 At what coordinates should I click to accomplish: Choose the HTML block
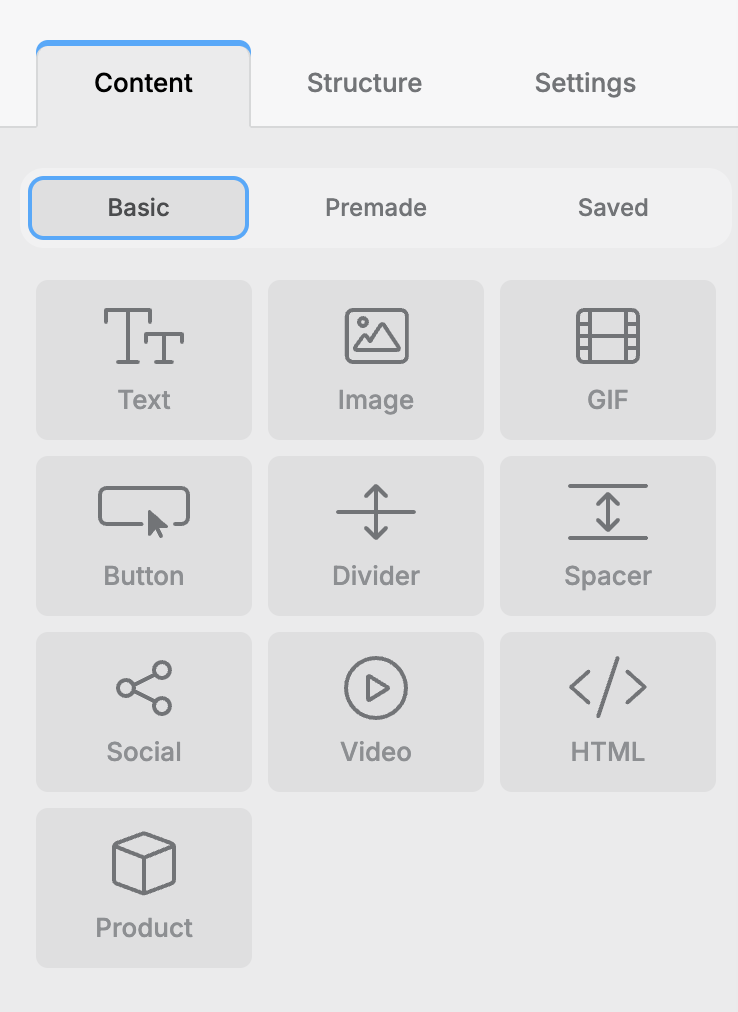[x=608, y=712]
